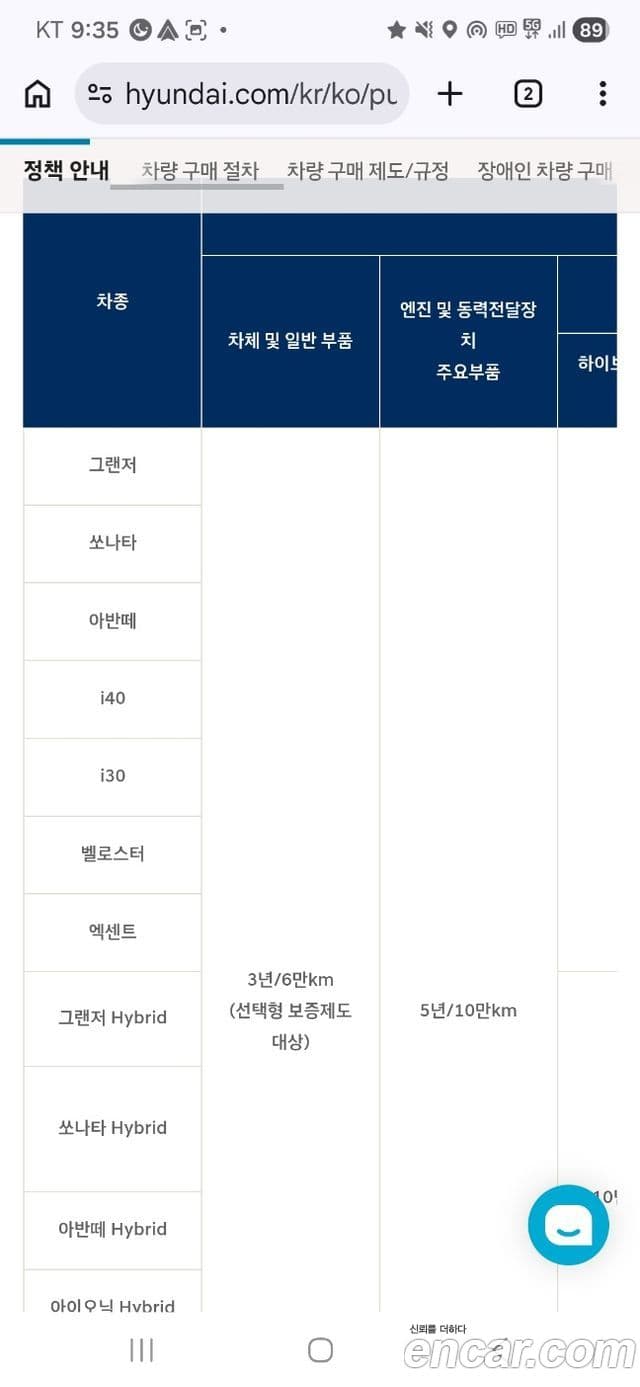Screen dimensions: 640x1387
Task: Go to the phone home screen
Action: tap(320, 1350)
